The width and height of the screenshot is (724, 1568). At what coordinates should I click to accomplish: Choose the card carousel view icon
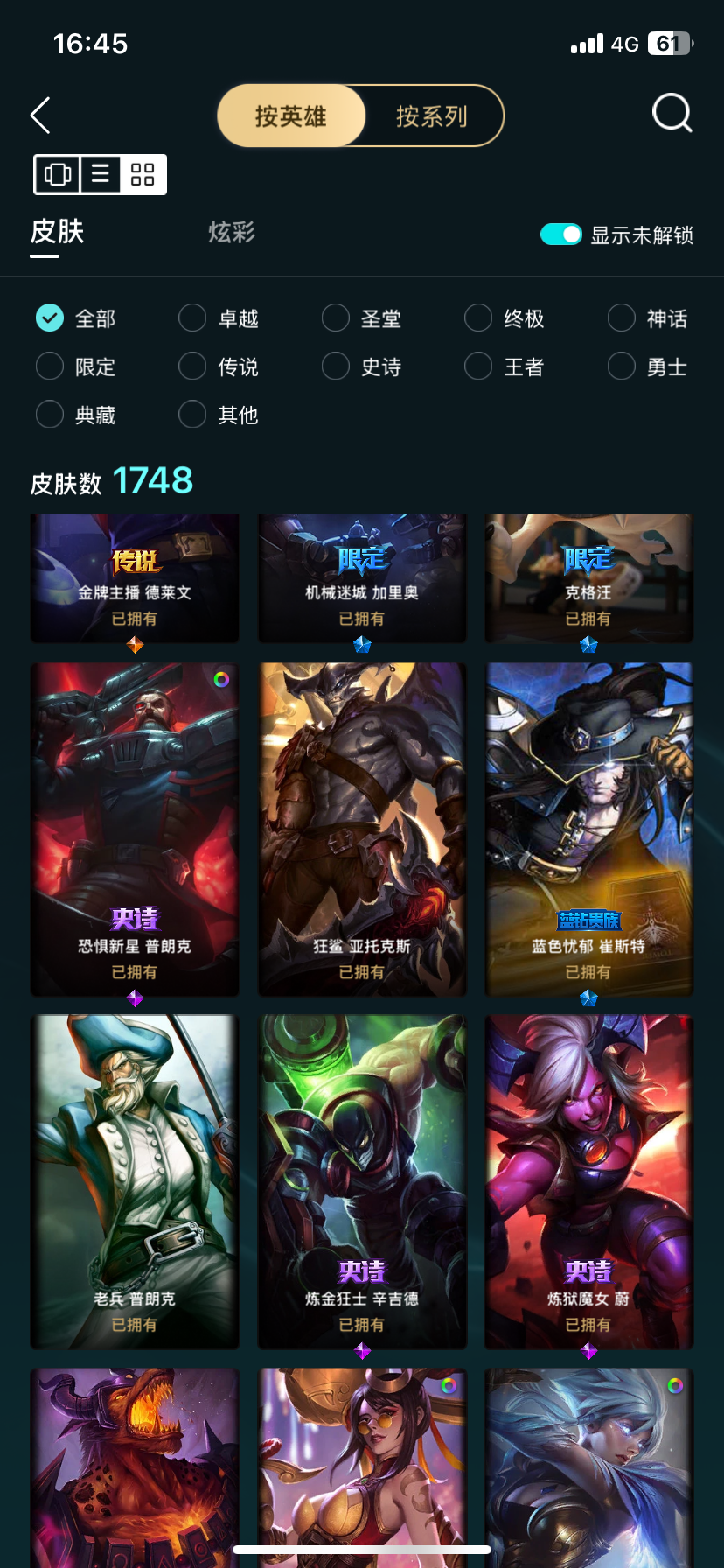(58, 174)
